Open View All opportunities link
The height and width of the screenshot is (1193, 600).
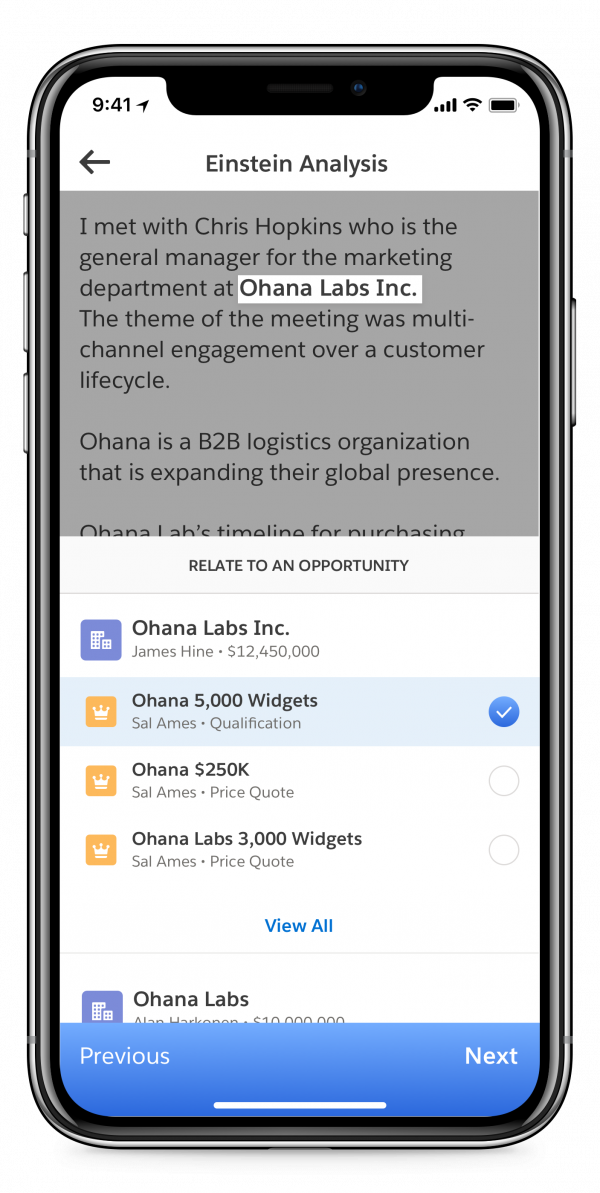[x=299, y=926]
